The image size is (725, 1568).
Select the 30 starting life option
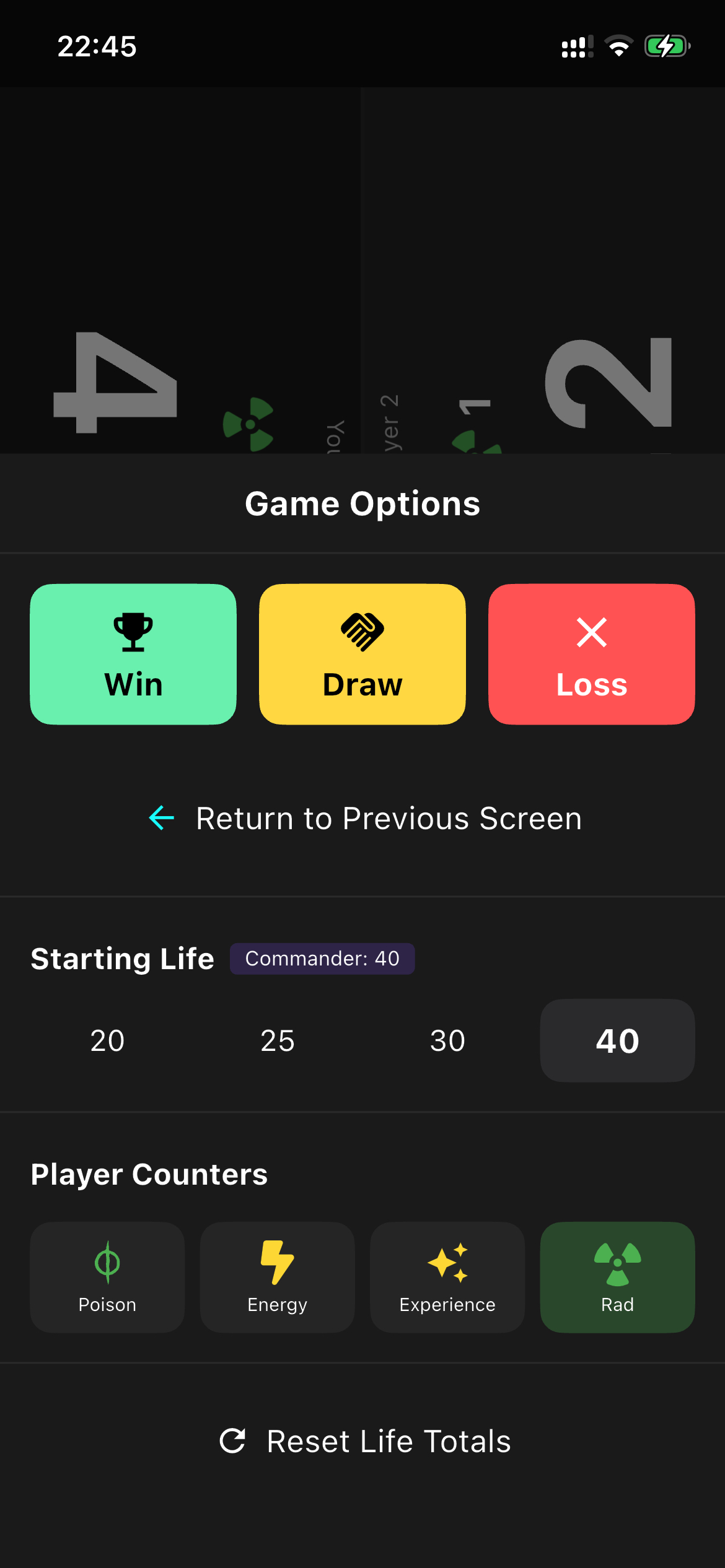447,1040
